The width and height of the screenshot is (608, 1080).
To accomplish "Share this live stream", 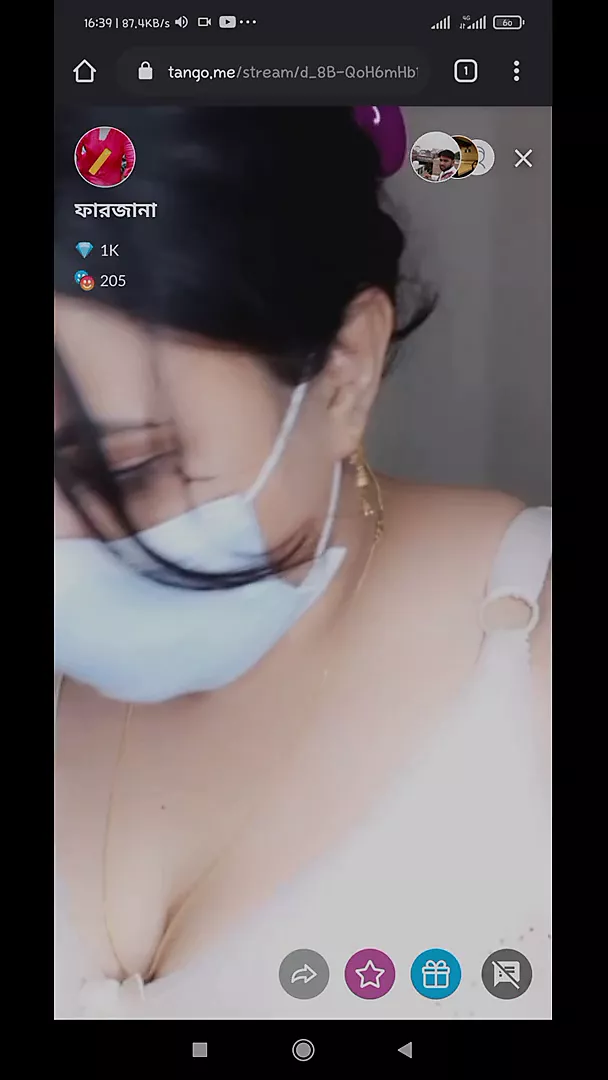I will pos(304,974).
